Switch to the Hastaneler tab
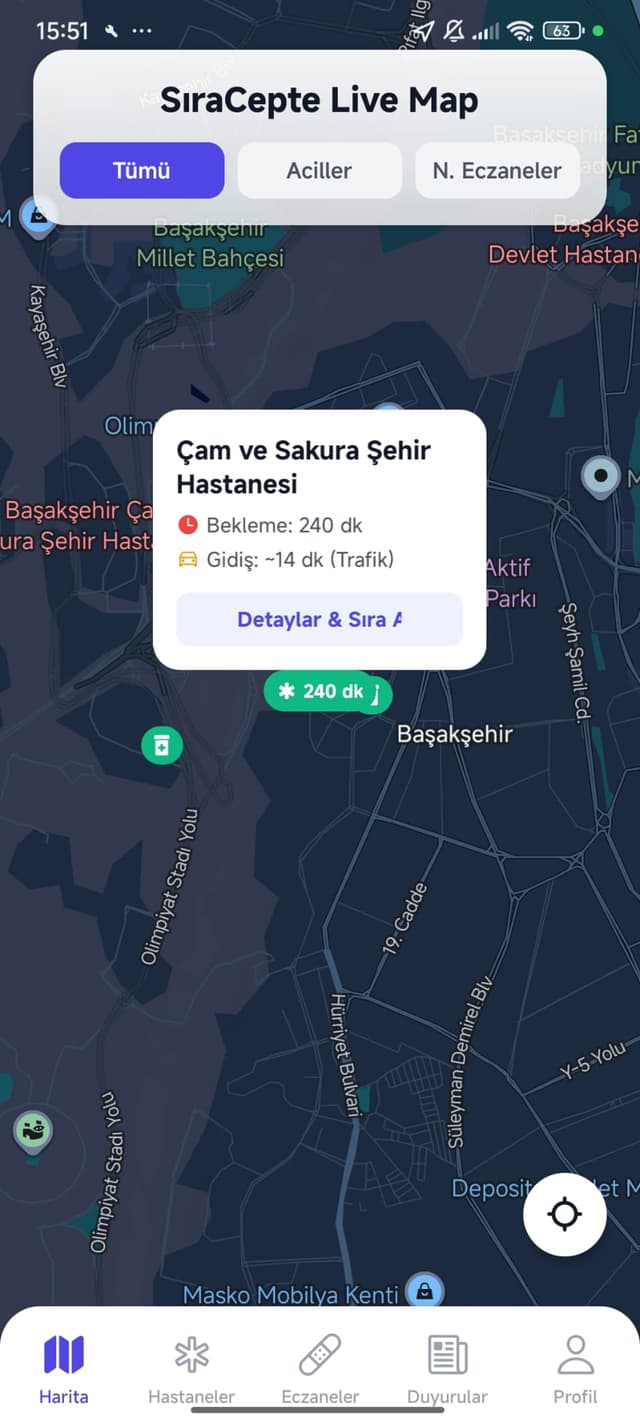Screen dimensions: 640x1423 pos(191,1368)
